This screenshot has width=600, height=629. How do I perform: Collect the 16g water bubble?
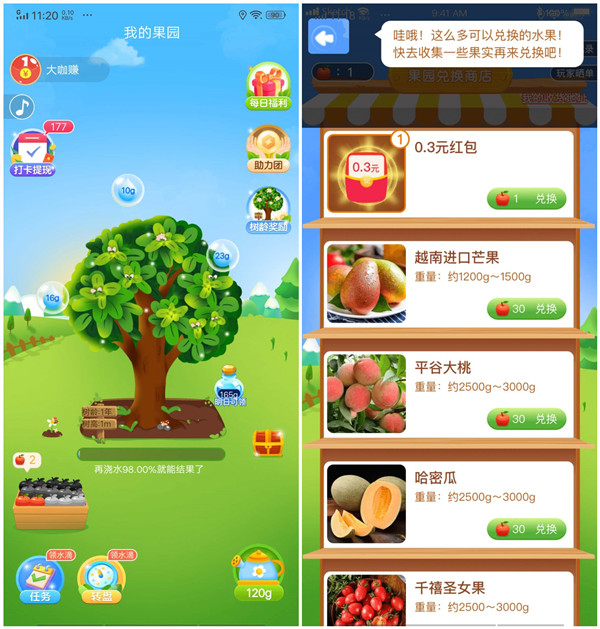(x=52, y=297)
